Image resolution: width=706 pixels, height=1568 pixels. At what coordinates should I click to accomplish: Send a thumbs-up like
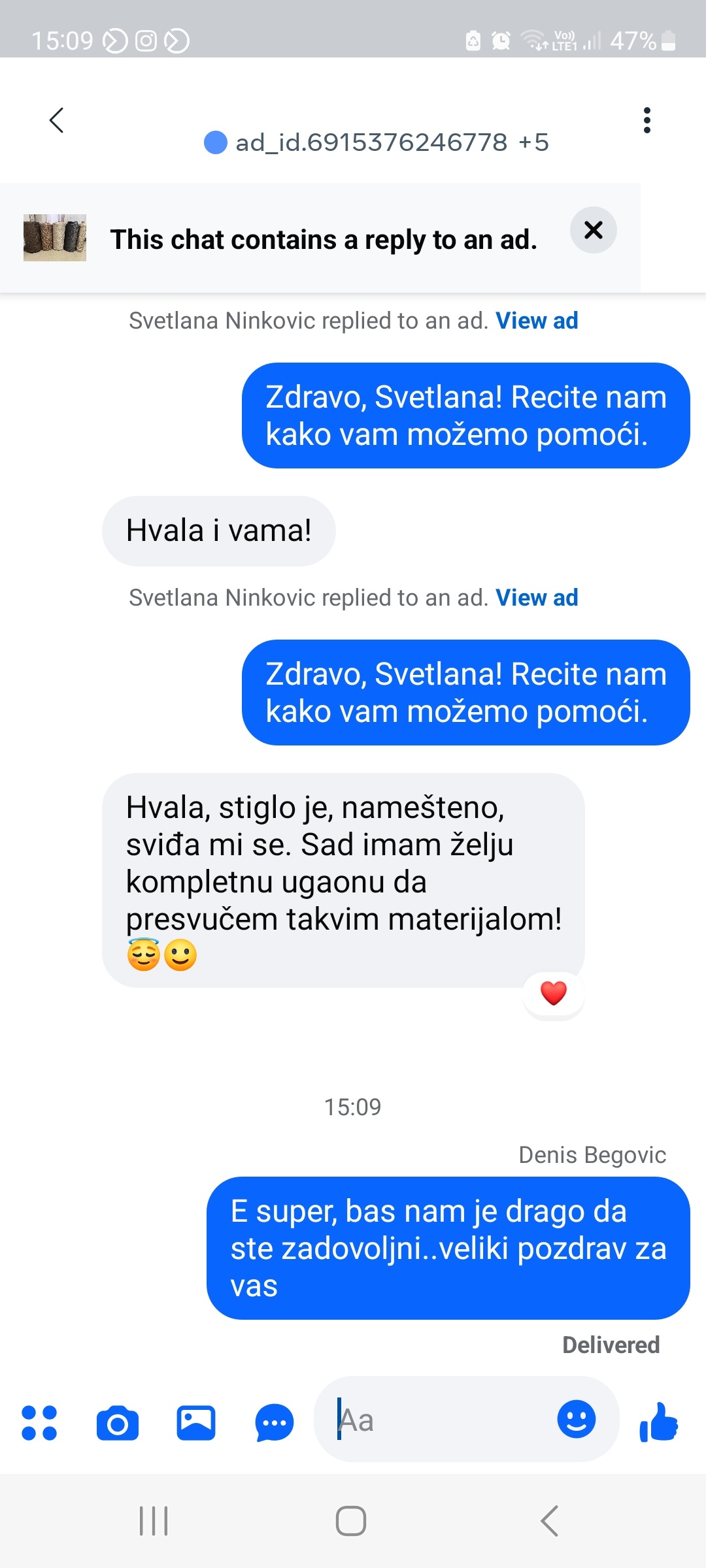pyautogui.click(x=658, y=1421)
